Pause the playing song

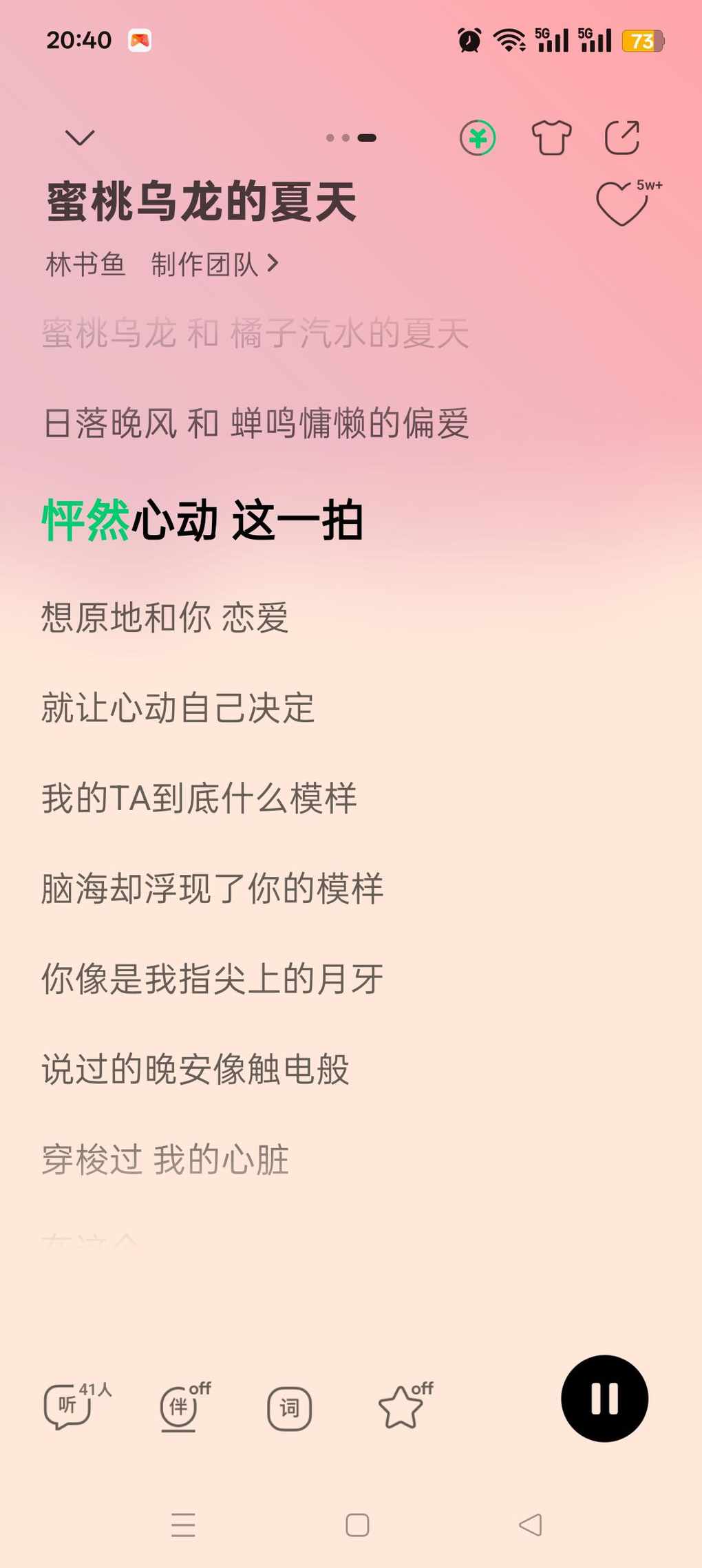coord(604,1399)
